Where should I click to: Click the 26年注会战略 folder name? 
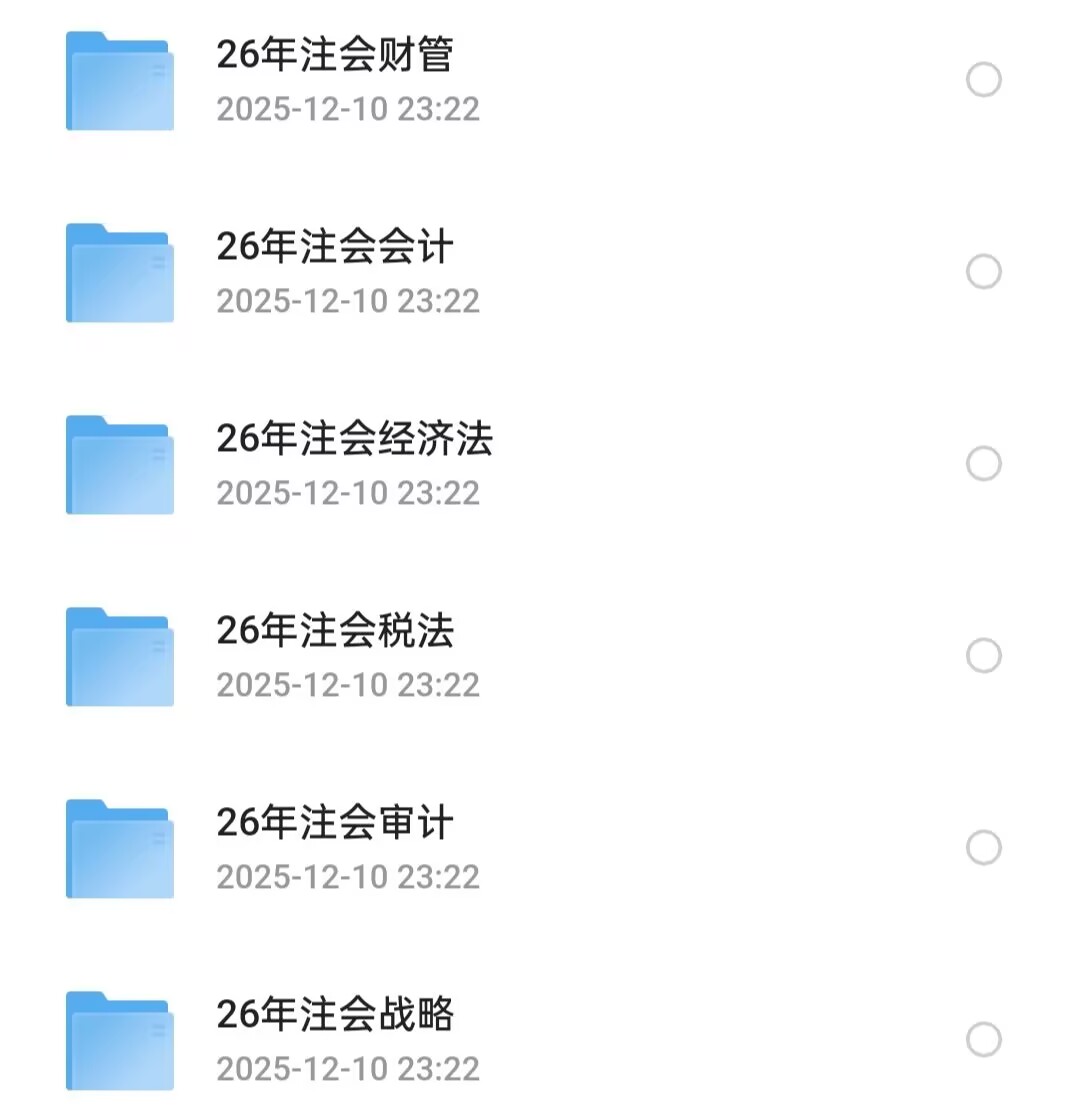[x=336, y=1013]
